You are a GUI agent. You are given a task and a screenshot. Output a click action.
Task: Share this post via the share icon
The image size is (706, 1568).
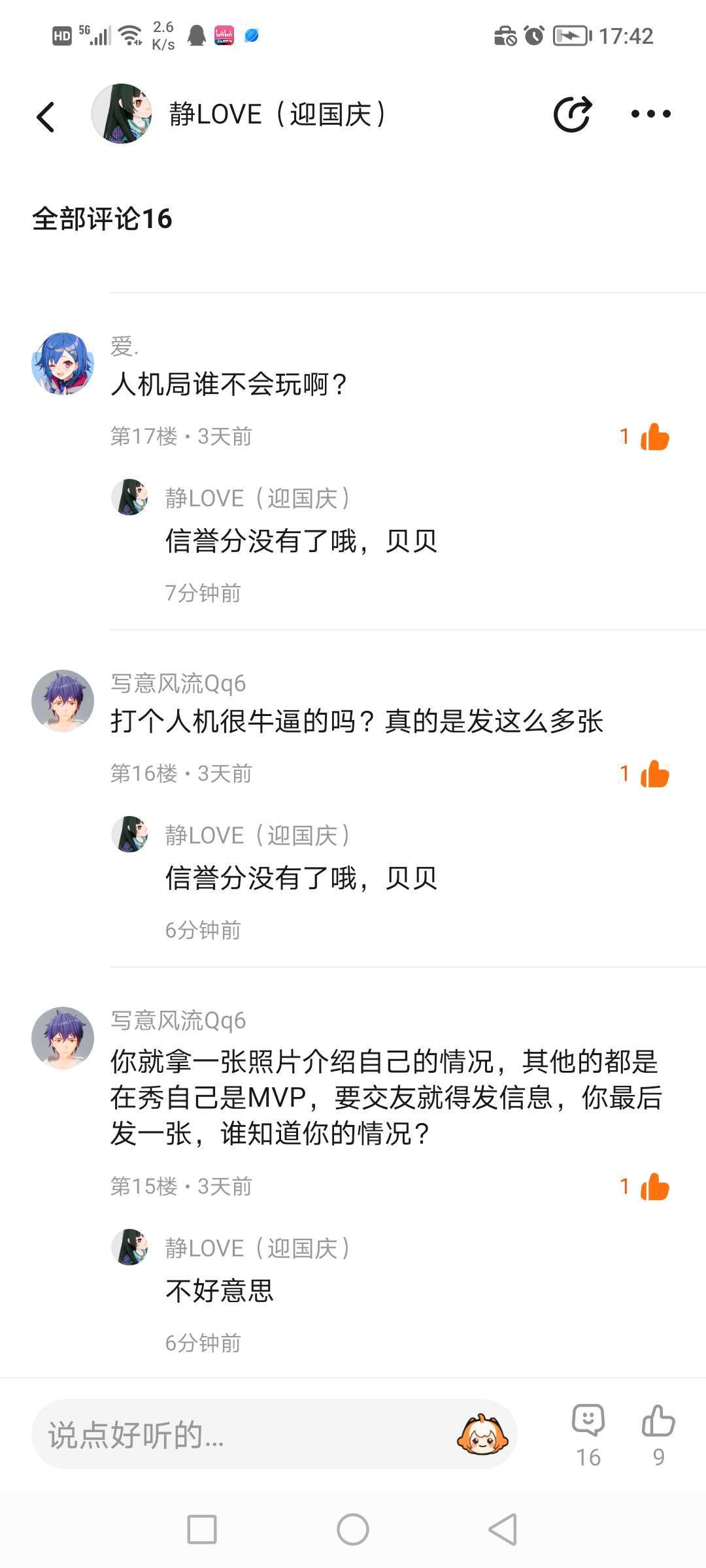pyautogui.click(x=573, y=114)
